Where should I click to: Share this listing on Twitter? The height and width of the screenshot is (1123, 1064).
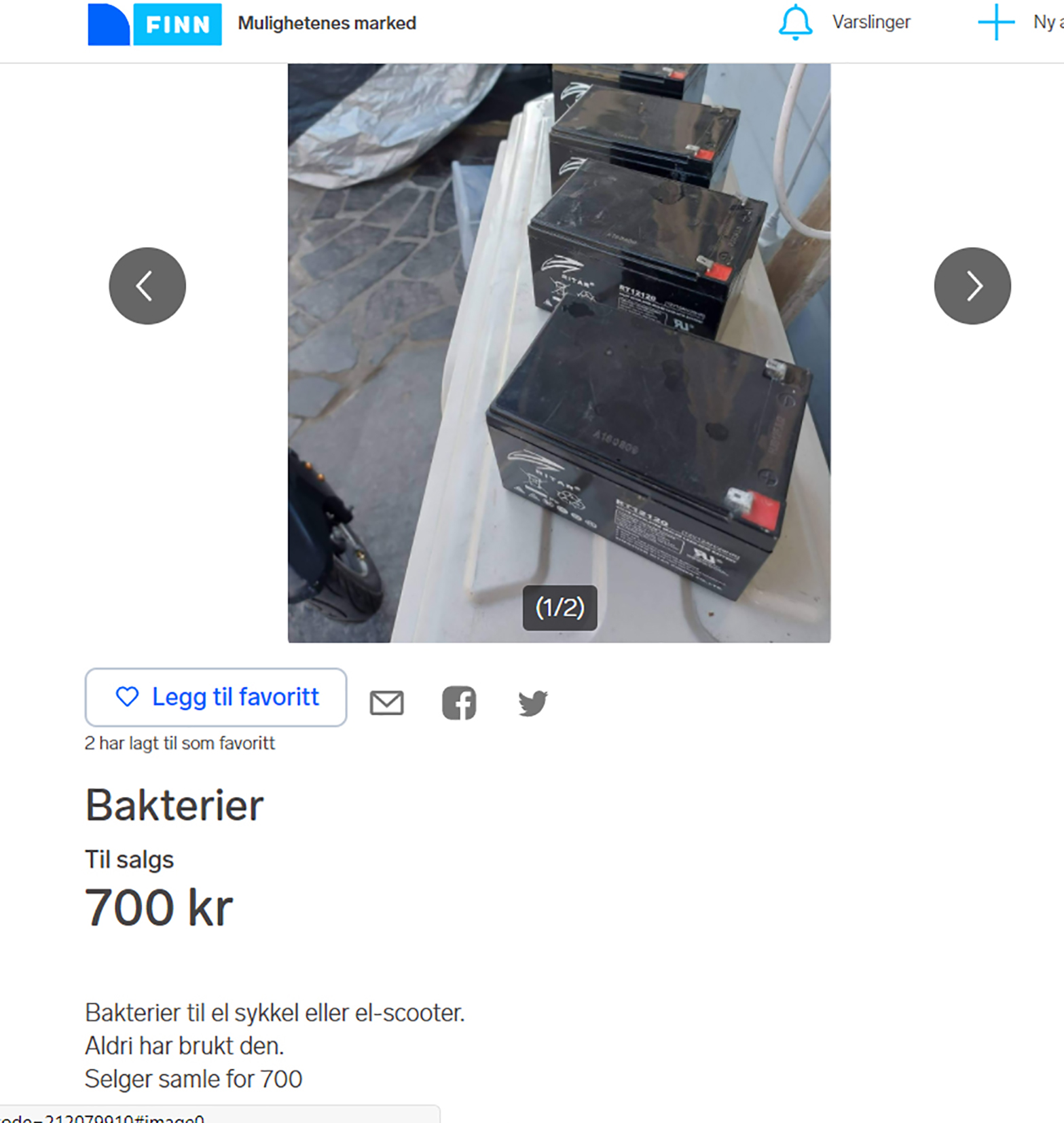pos(533,703)
